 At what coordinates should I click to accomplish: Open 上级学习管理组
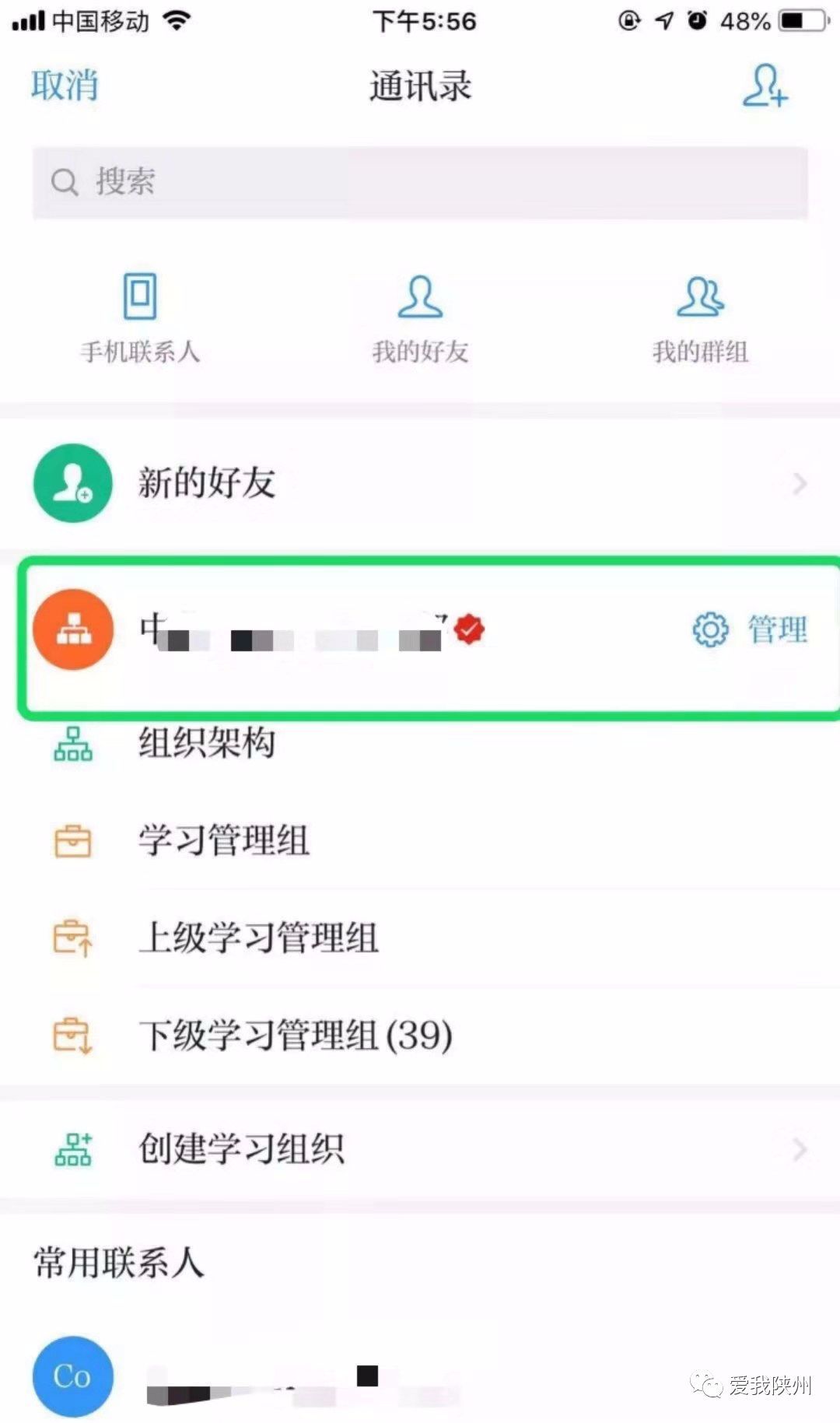258,938
